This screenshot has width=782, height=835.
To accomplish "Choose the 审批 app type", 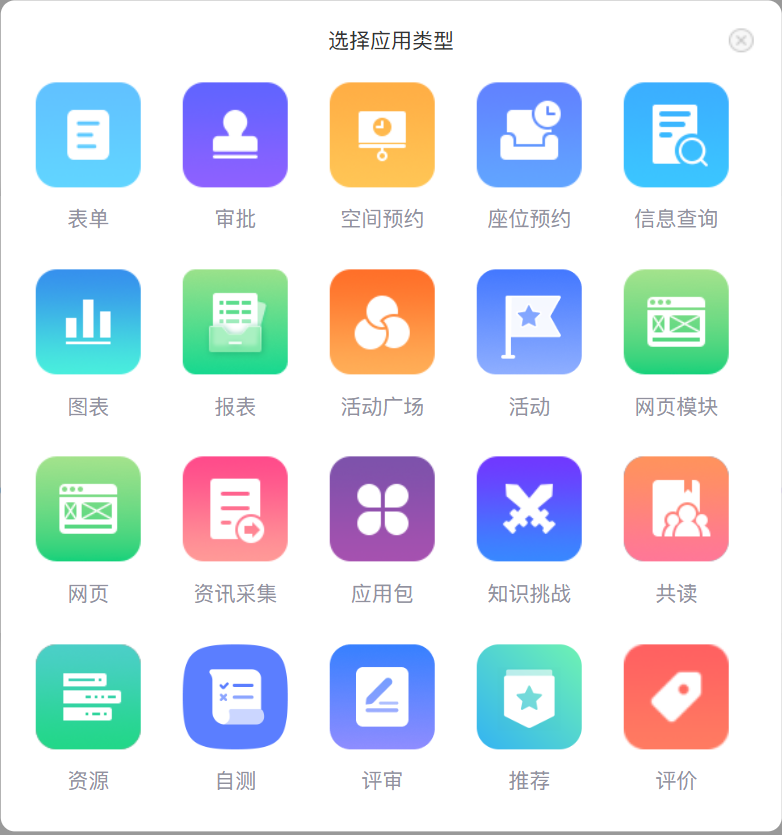I will [x=235, y=135].
